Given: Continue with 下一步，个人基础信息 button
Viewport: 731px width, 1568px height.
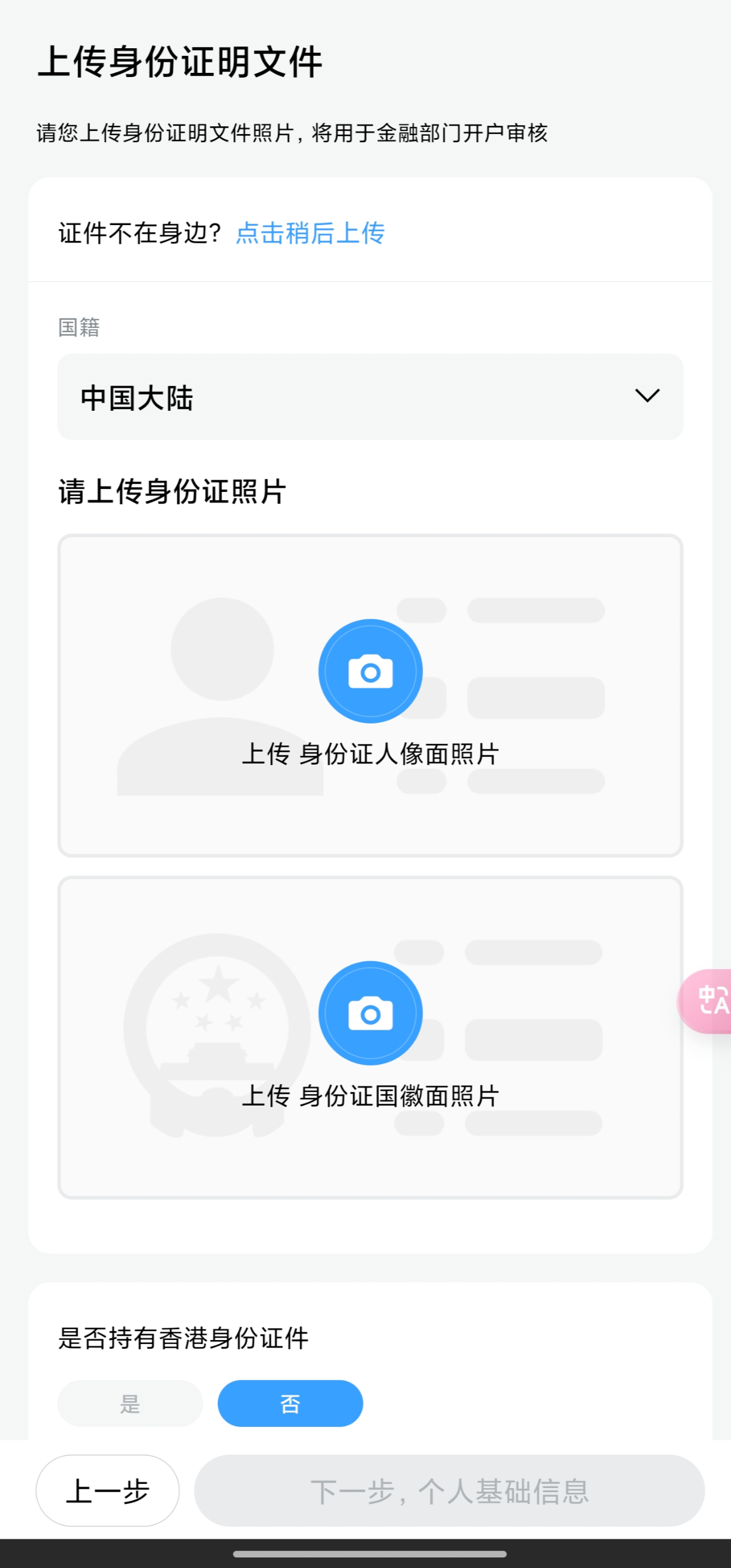Looking at the screenshot, I should [449, 1490].
